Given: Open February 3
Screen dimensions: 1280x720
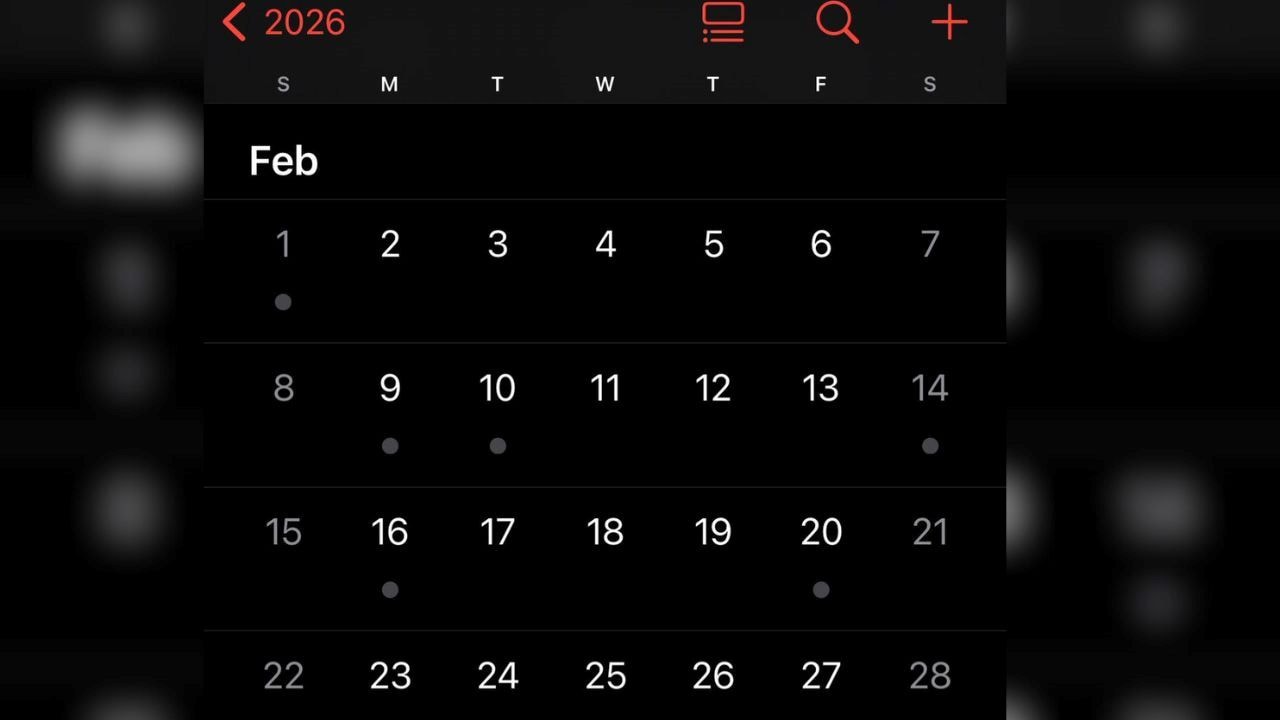Looking at the screenshot, I should 498,245.
